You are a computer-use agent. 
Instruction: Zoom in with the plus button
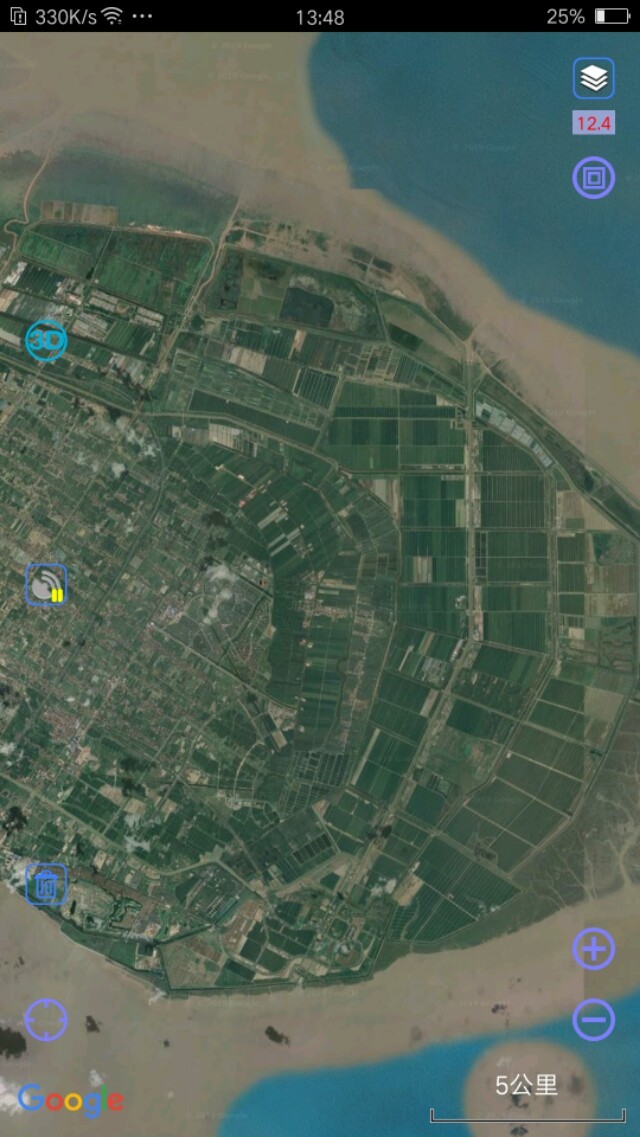[594, 948]
